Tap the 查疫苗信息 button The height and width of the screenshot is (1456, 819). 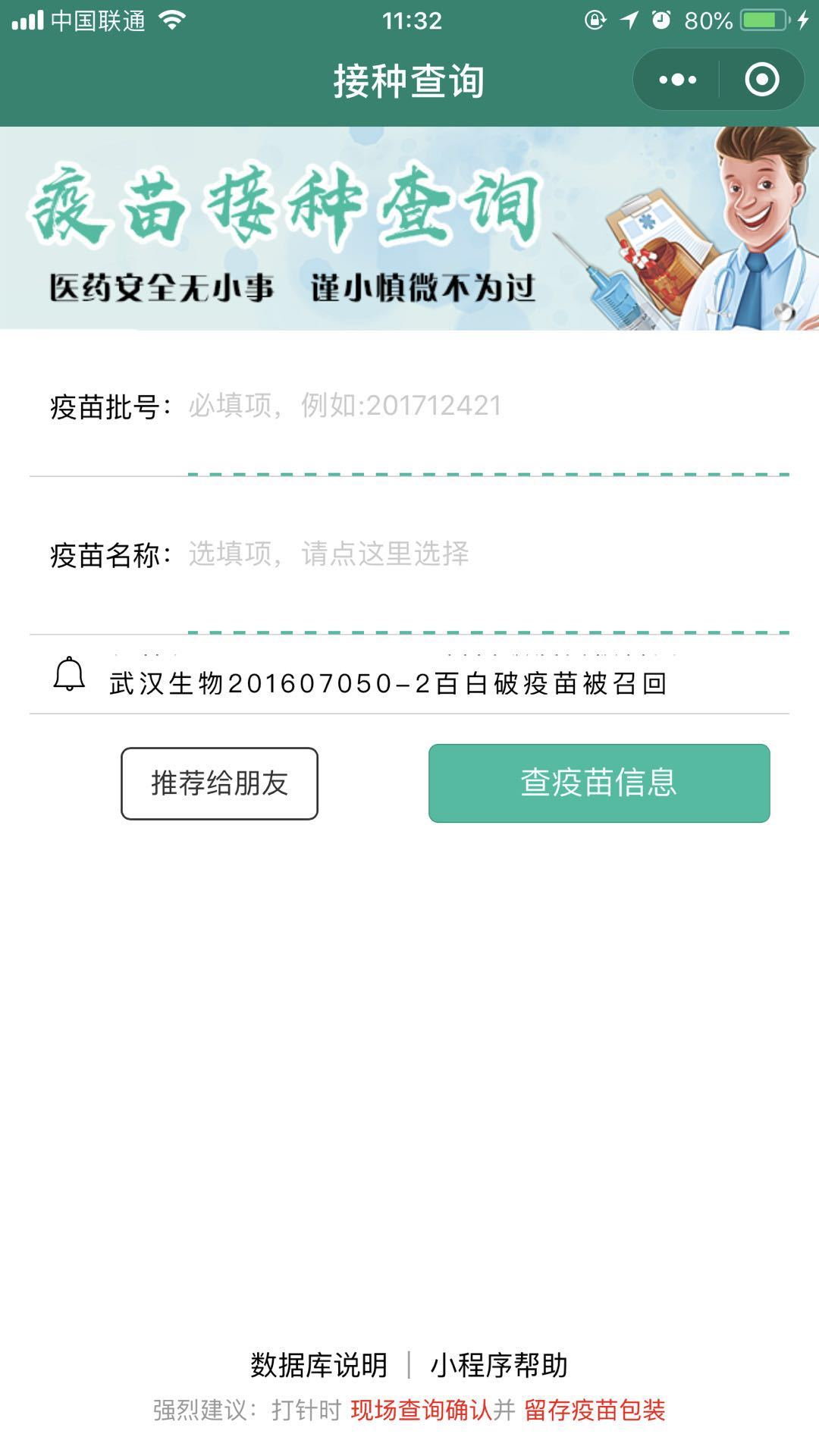tap(598, 783)
